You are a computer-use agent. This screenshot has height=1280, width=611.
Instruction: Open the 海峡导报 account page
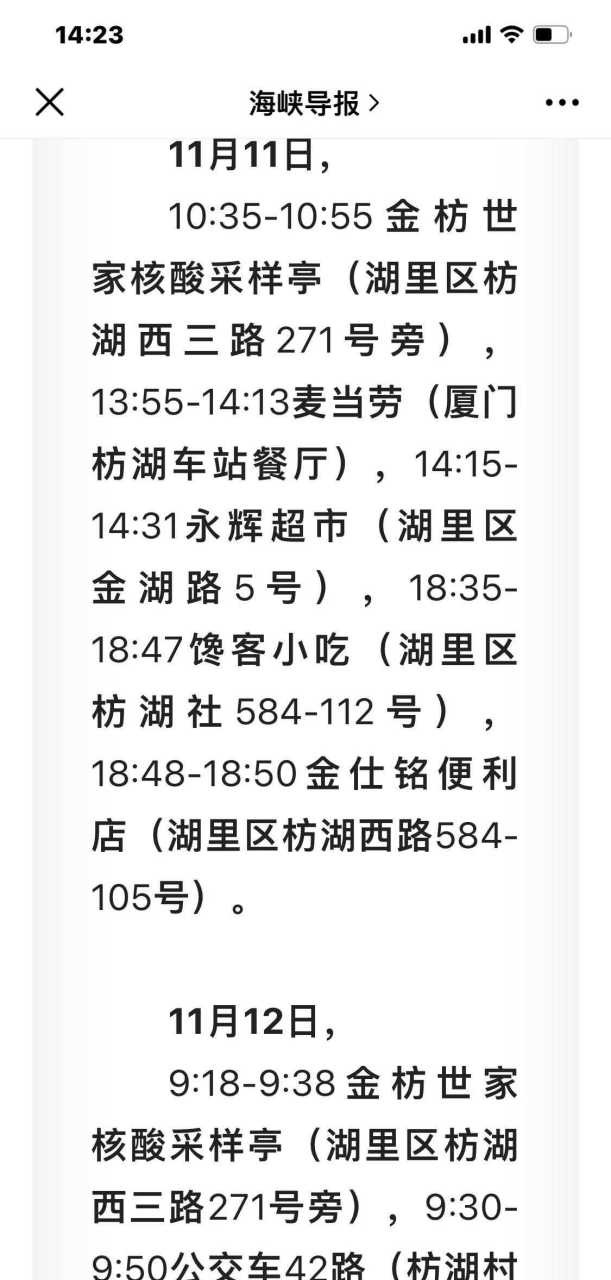click(314, 102)
